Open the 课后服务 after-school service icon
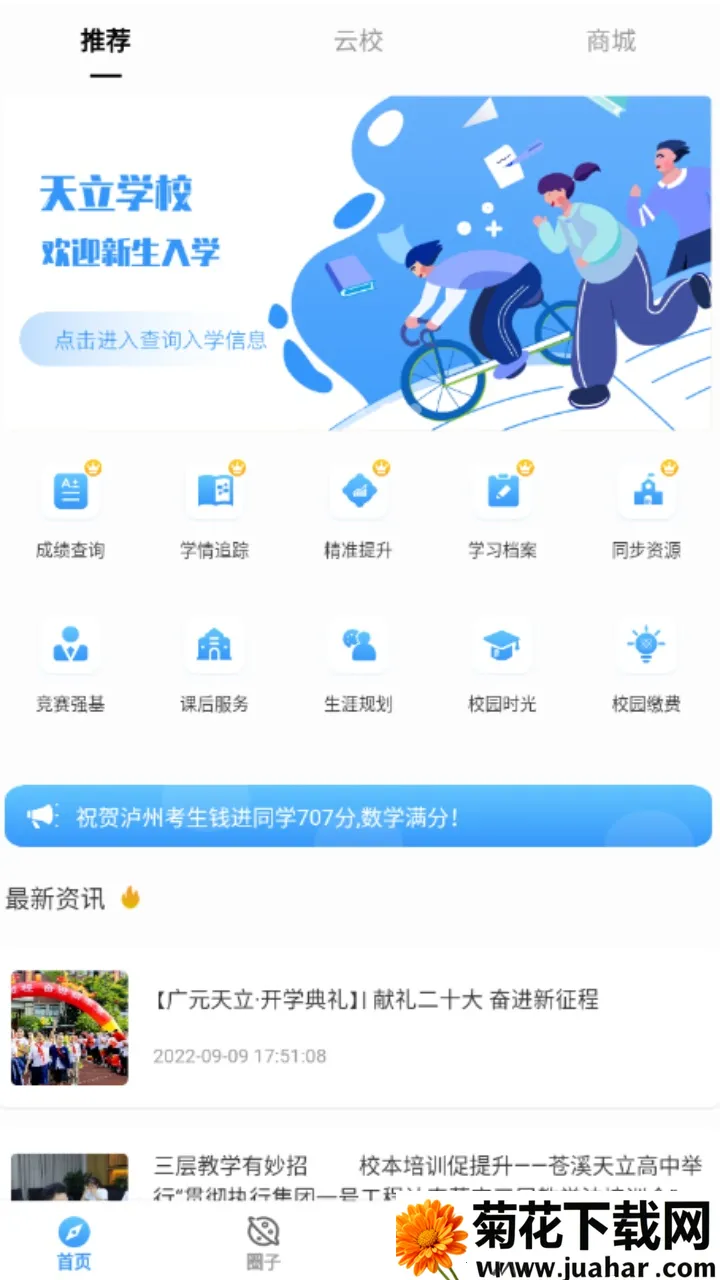This screenshot has height=1280, width=720. [214, 645]
